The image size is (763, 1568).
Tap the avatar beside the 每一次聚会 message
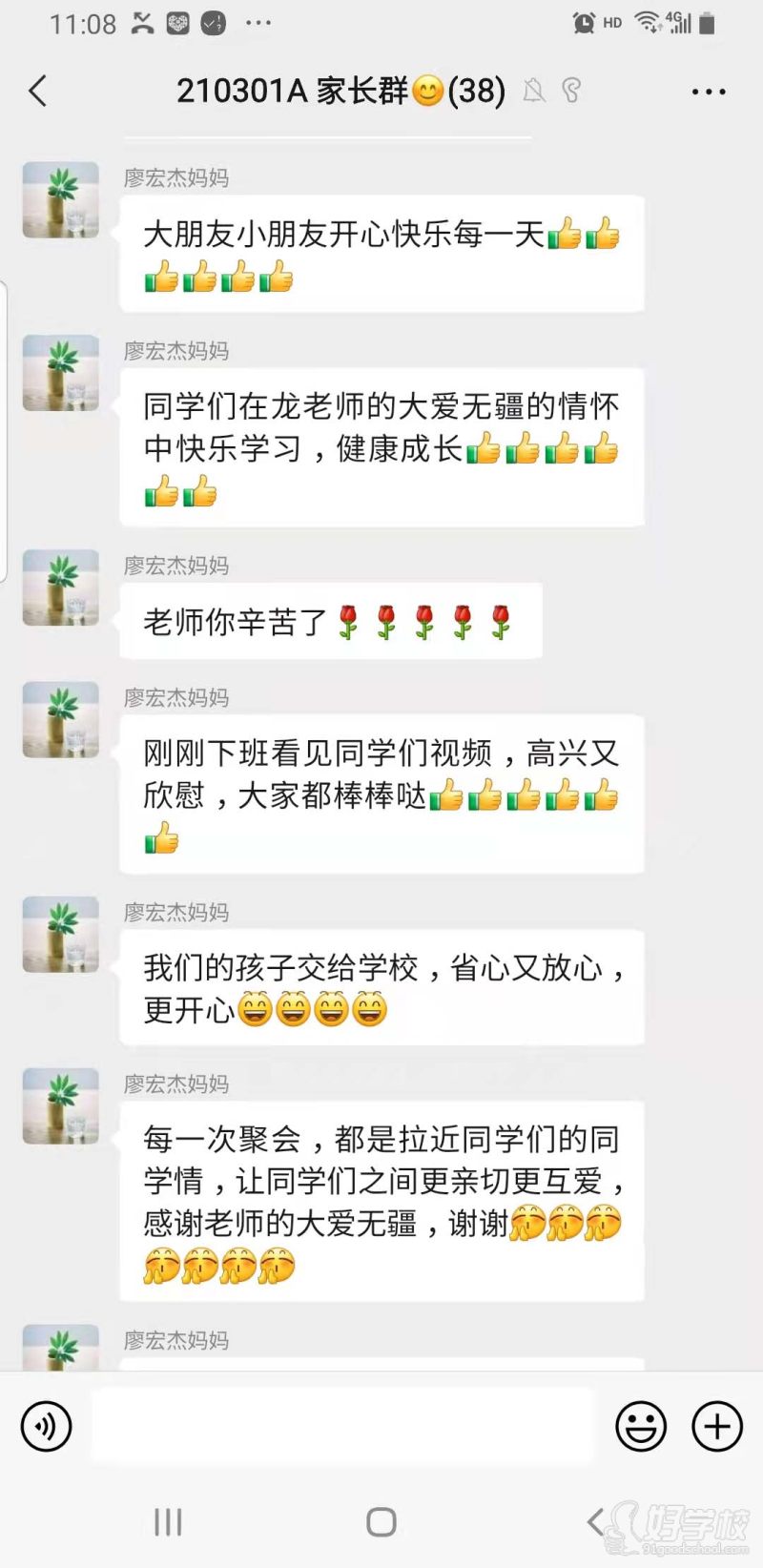tap(60, 1104)
